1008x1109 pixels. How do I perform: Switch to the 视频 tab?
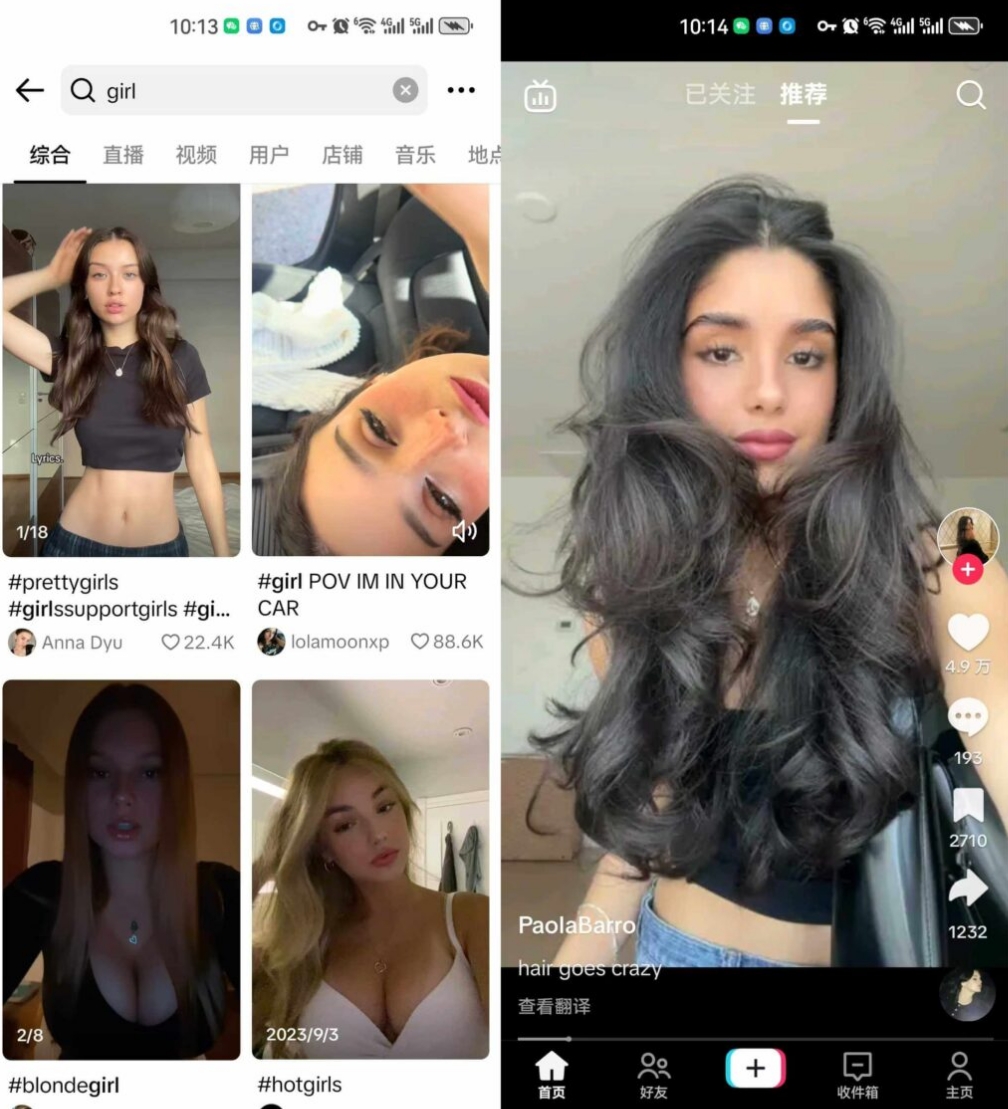click(x=196, y=155)
